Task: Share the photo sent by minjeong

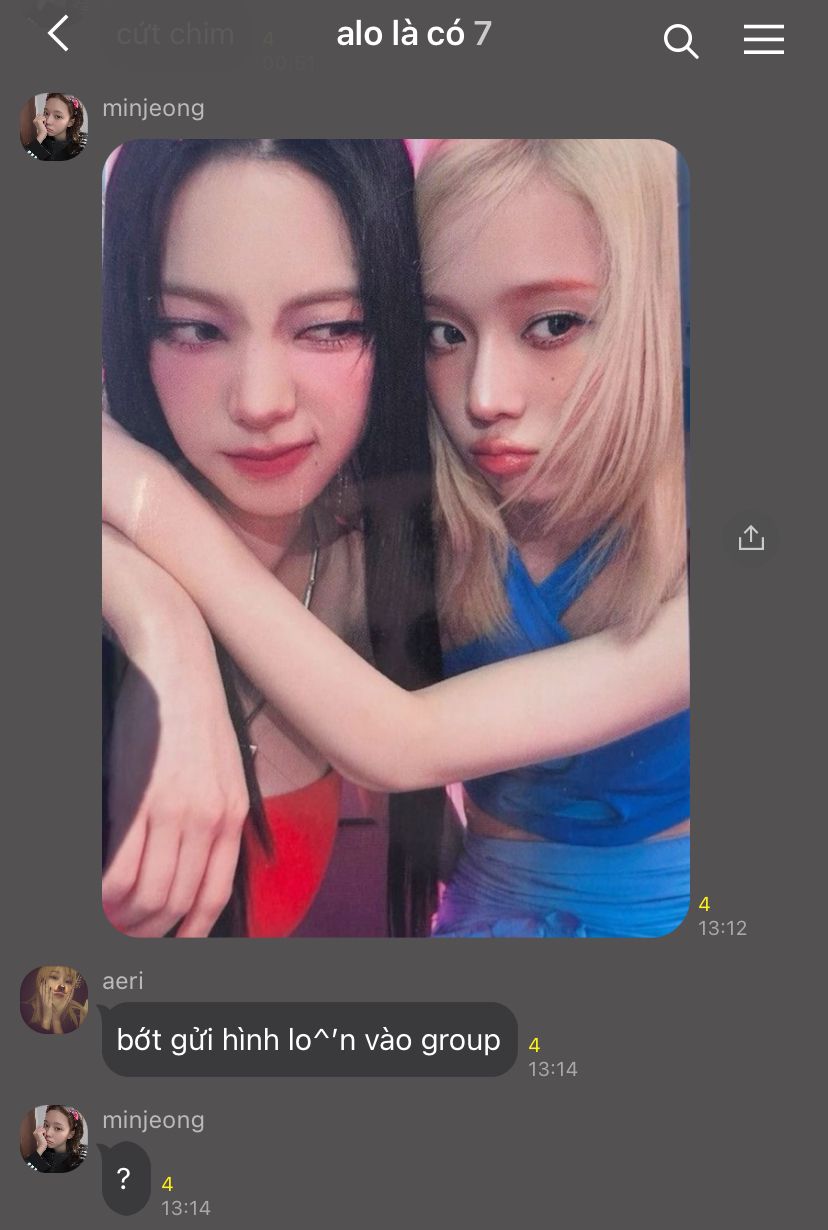Action: point(750,538)
